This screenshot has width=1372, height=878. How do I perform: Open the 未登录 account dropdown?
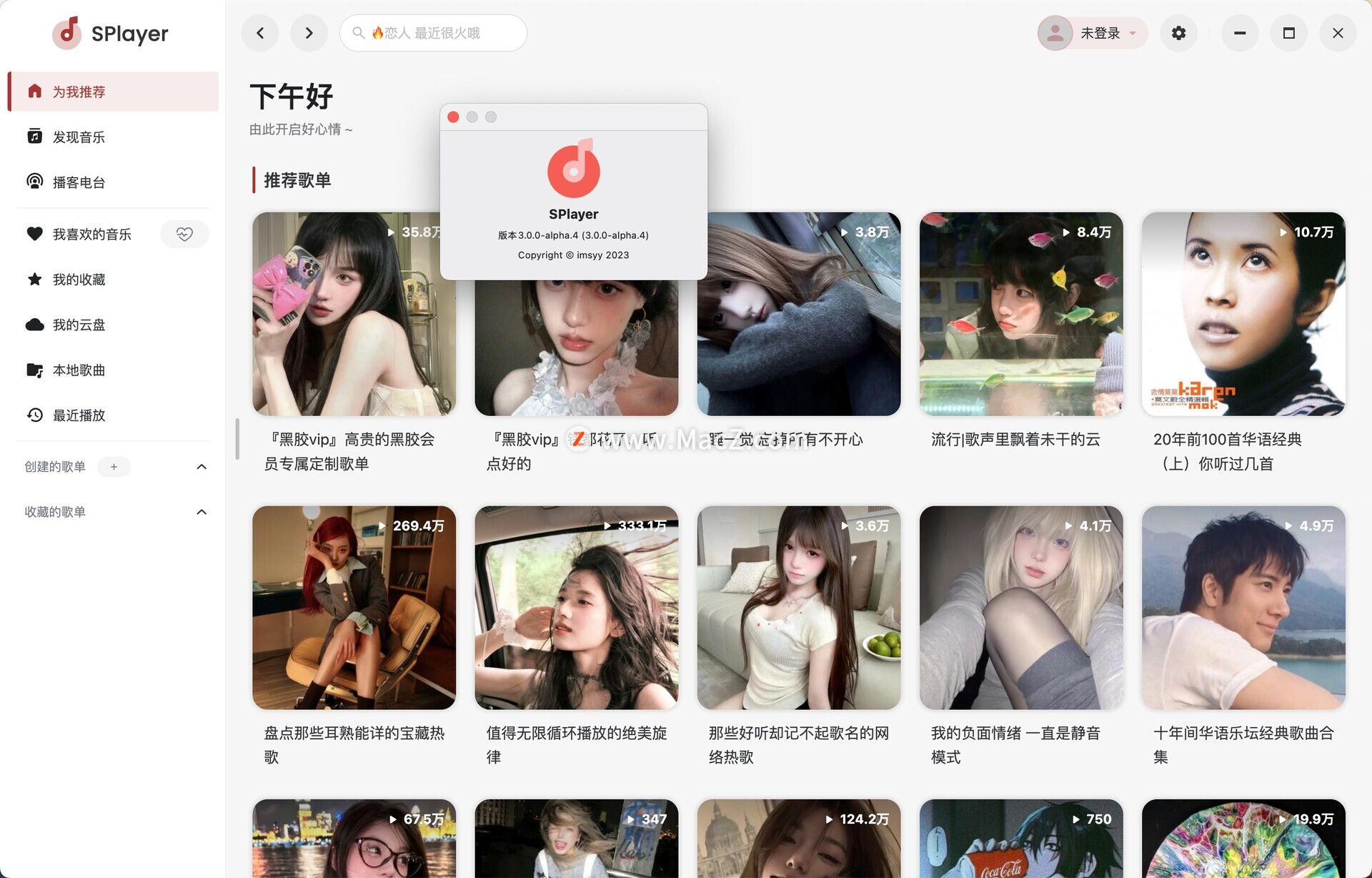click(1093, 33)
